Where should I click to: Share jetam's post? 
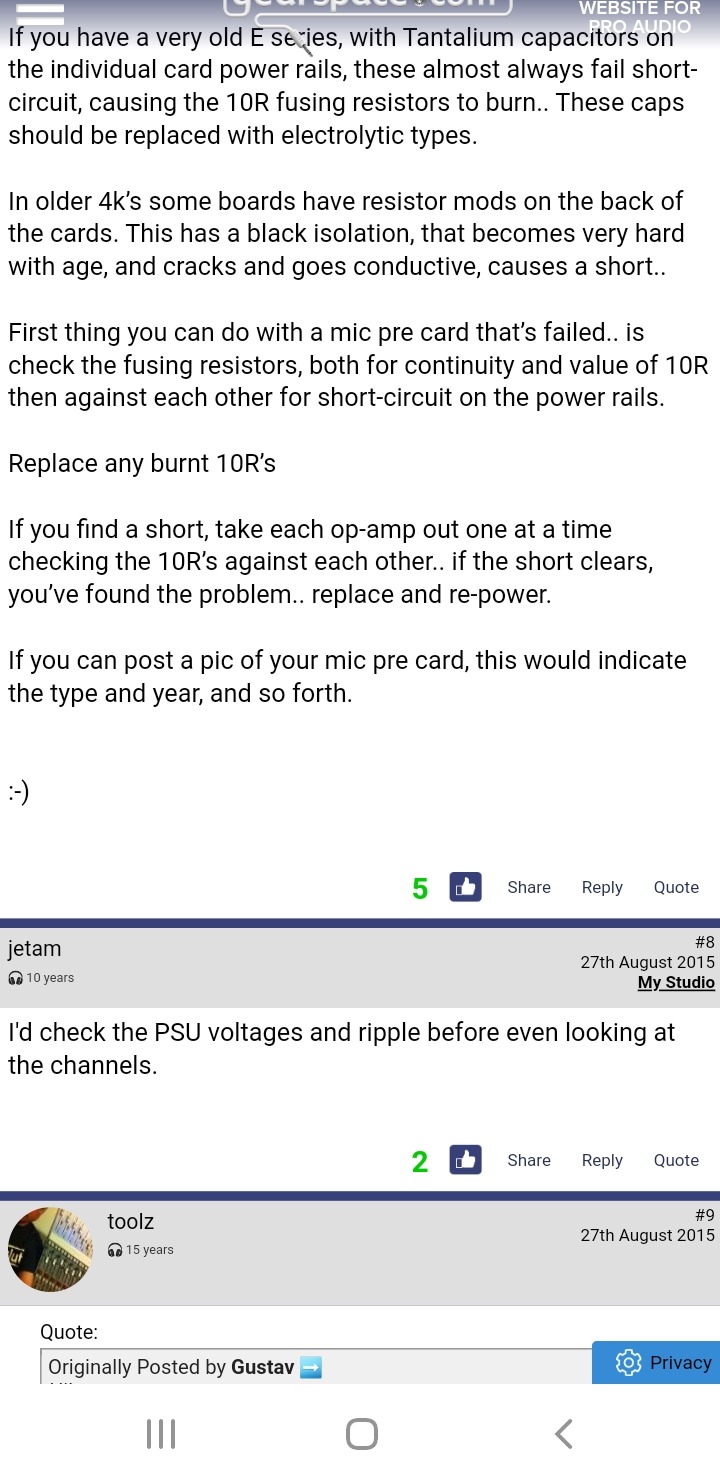coord(529,1160)
